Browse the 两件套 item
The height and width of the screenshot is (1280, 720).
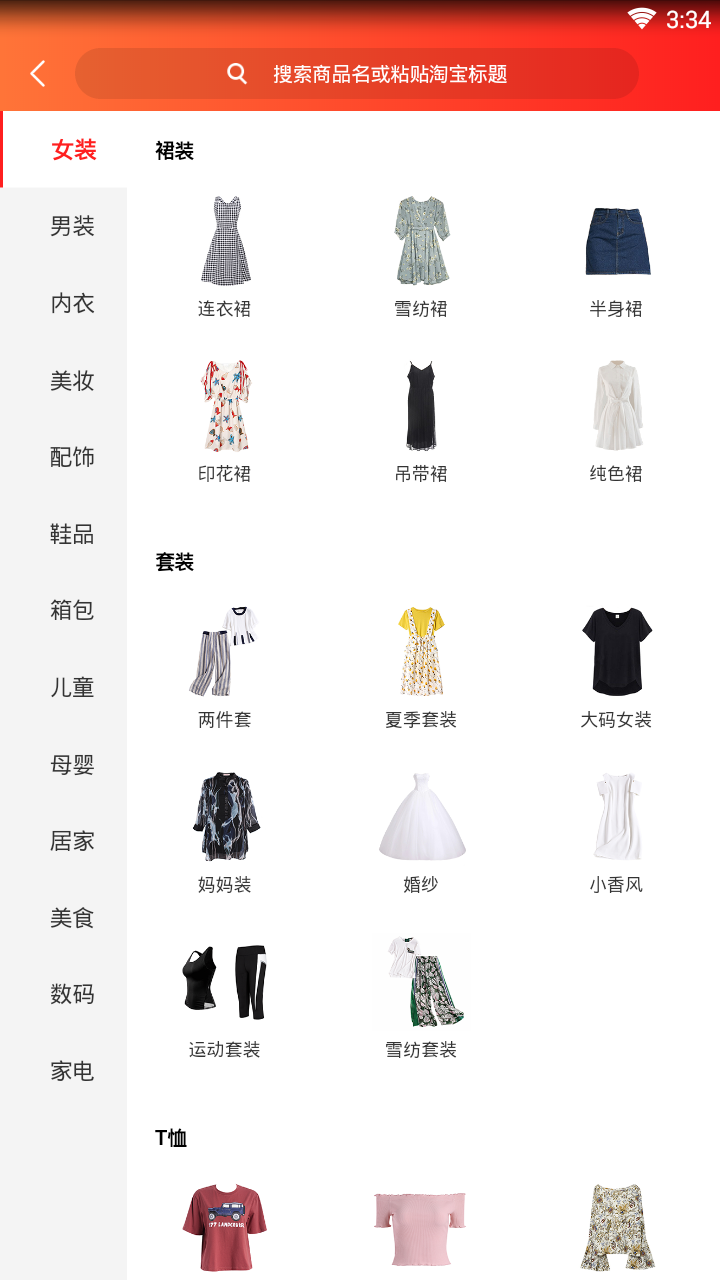225,665
